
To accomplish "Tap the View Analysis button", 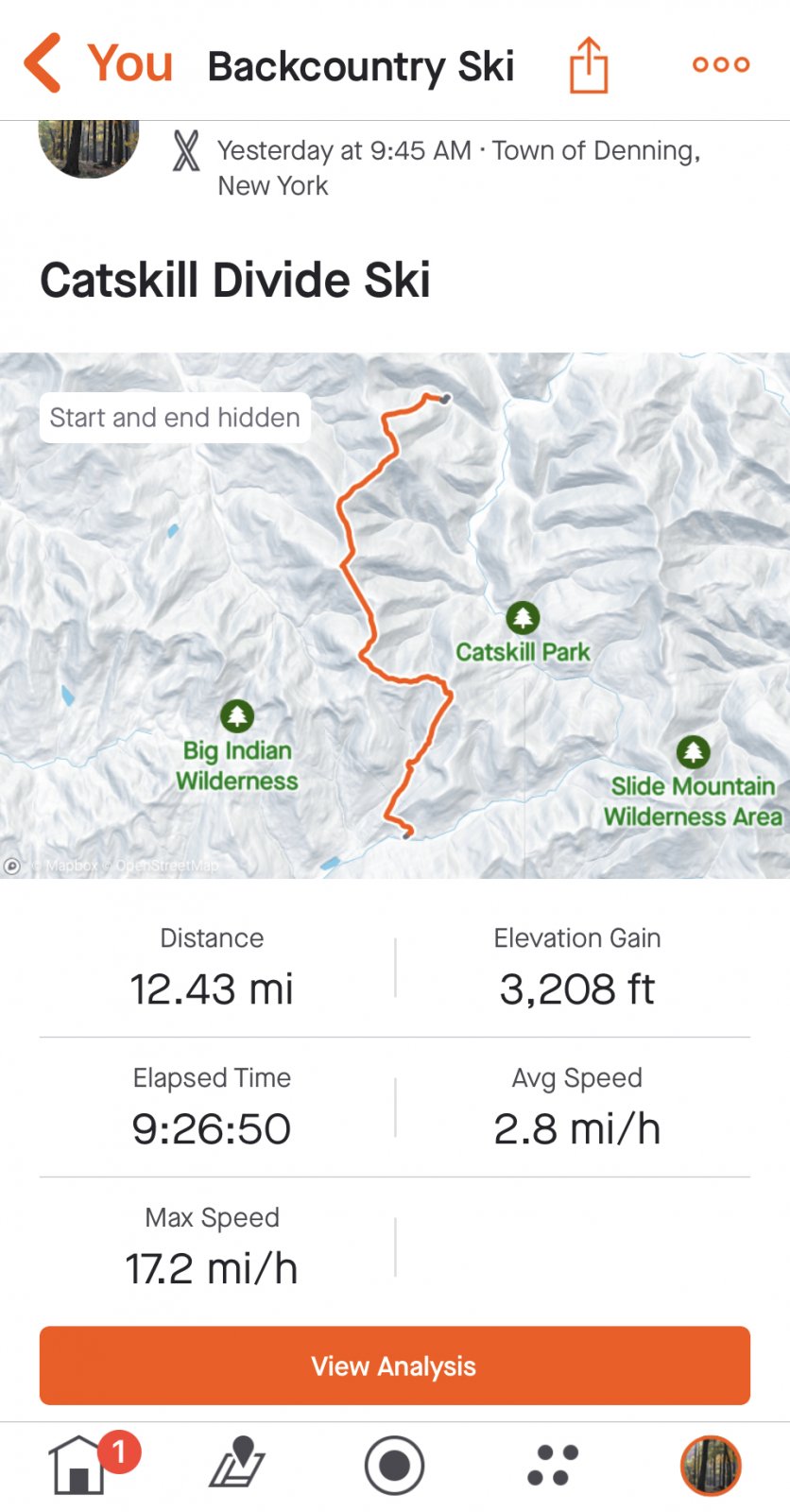I will pos(395,1366).
